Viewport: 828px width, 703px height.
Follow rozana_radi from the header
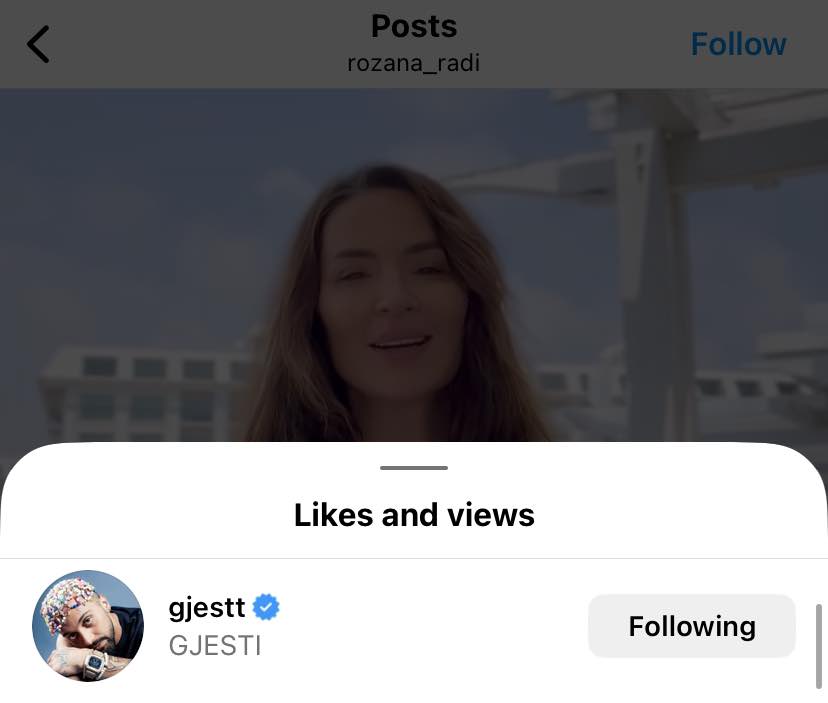pyautogui.click(x=738, y=44)
